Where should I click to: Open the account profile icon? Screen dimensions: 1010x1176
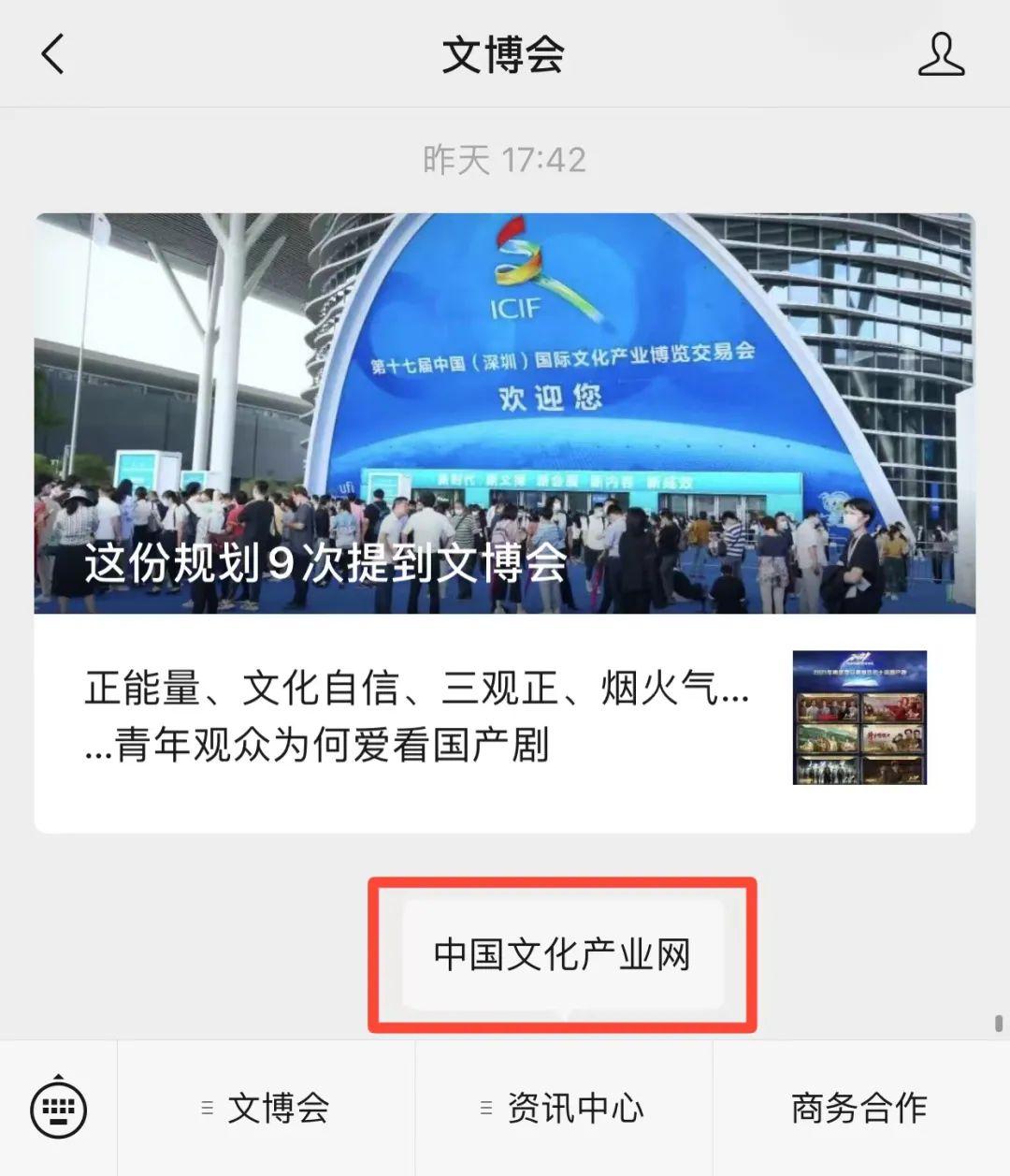point(940,54)
